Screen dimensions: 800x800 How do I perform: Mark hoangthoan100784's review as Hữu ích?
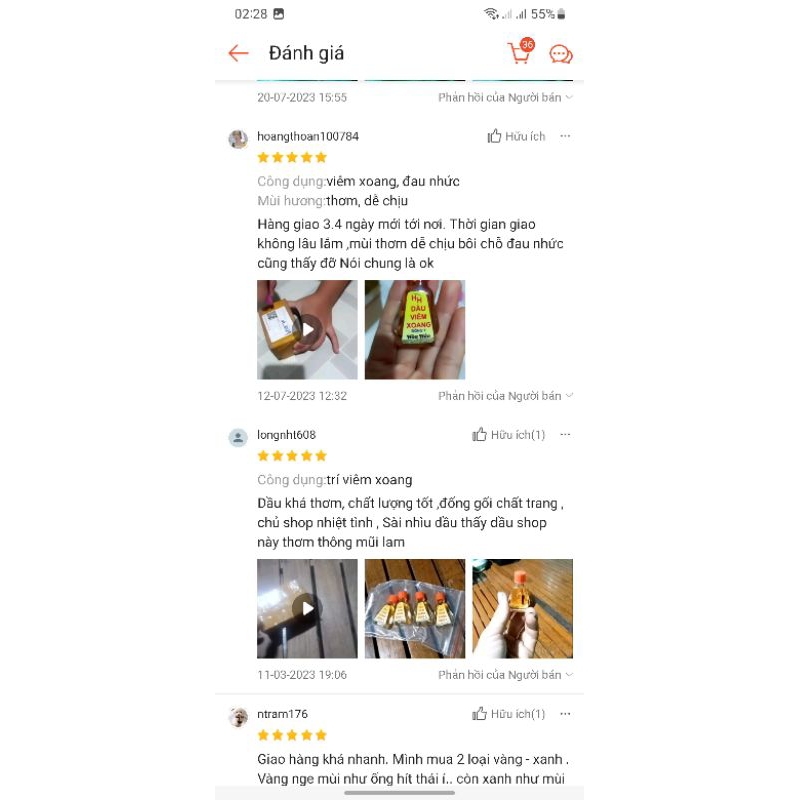click(516, 136)
